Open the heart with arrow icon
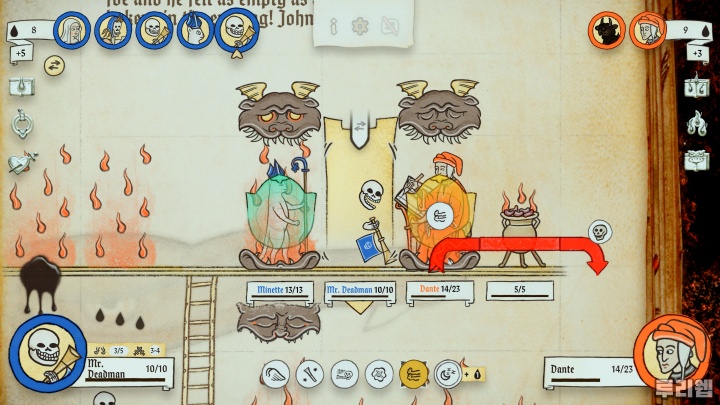This screenshot has width=720, height=405. tap(20, 160)
